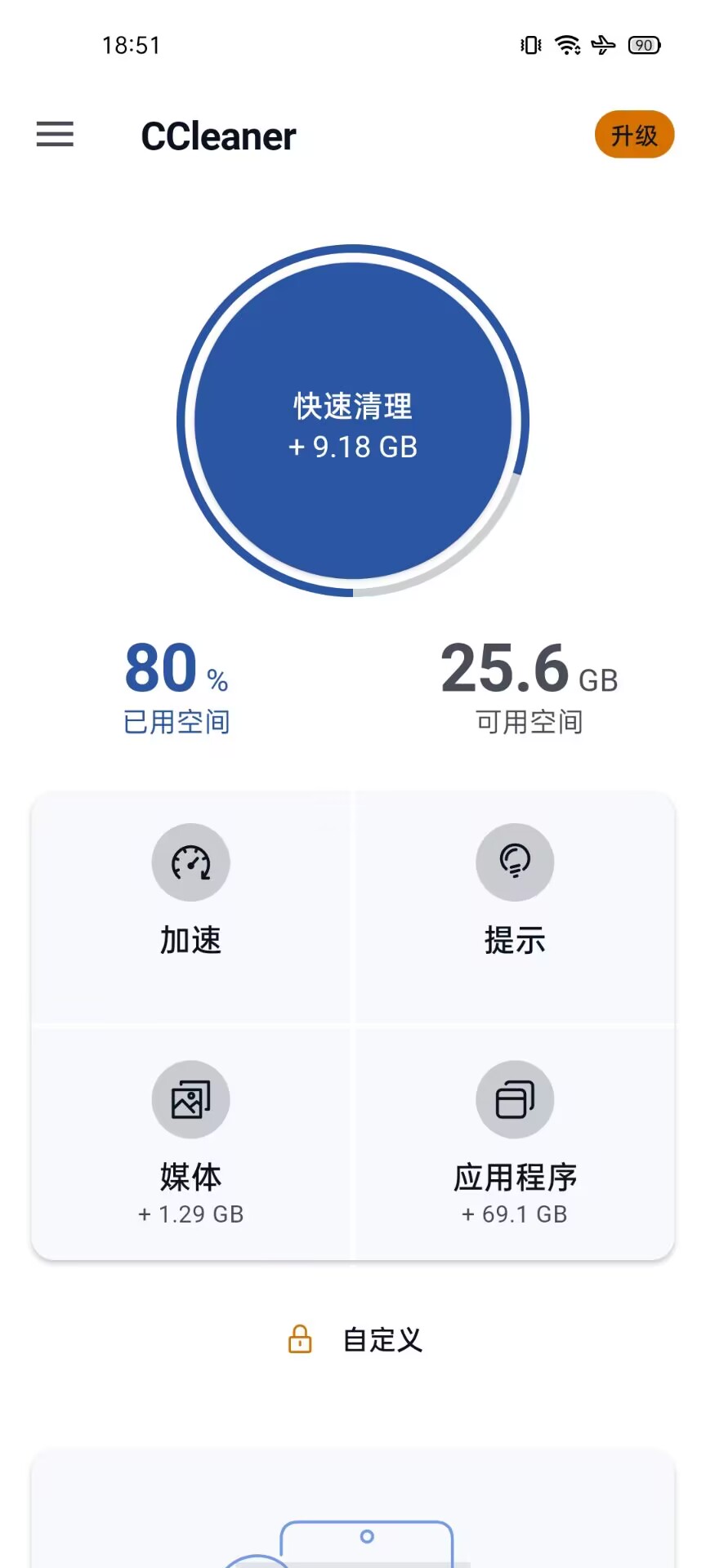Start 快速清理 quick clean
Viewport: 706px width, 1568px height.
pyautogui.click(x=353, y=421)
